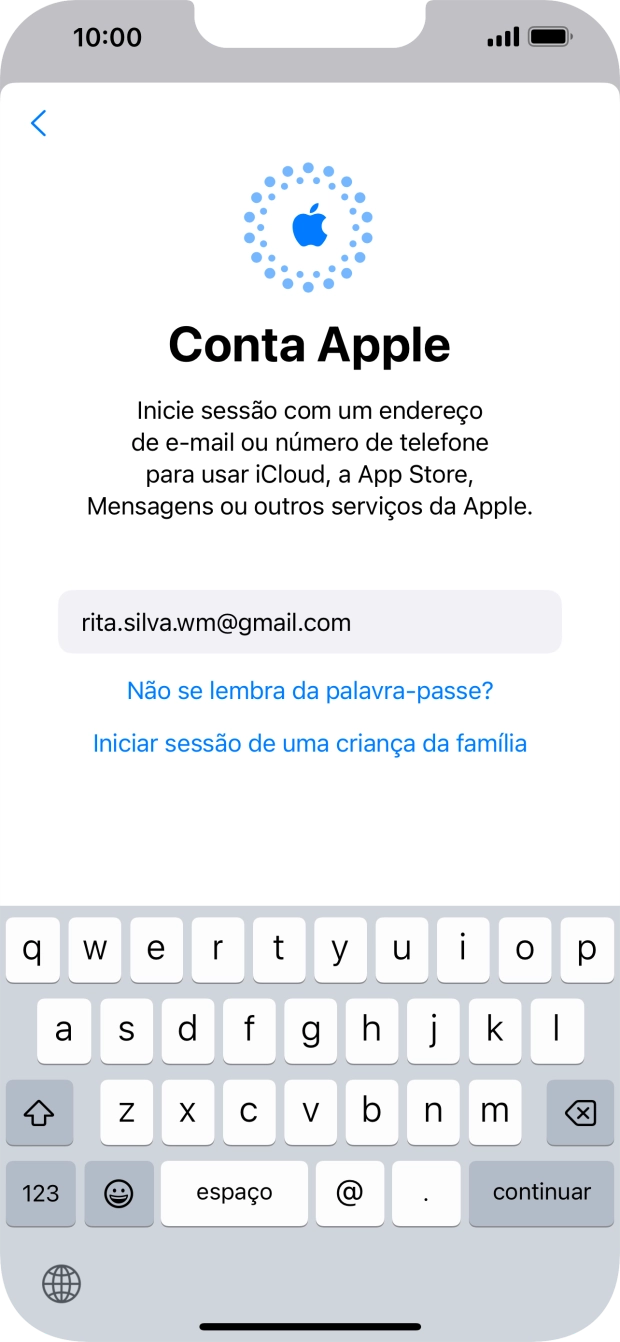Switch to the 123 numeric keyboard
620x1342 pixels.
40,1193
